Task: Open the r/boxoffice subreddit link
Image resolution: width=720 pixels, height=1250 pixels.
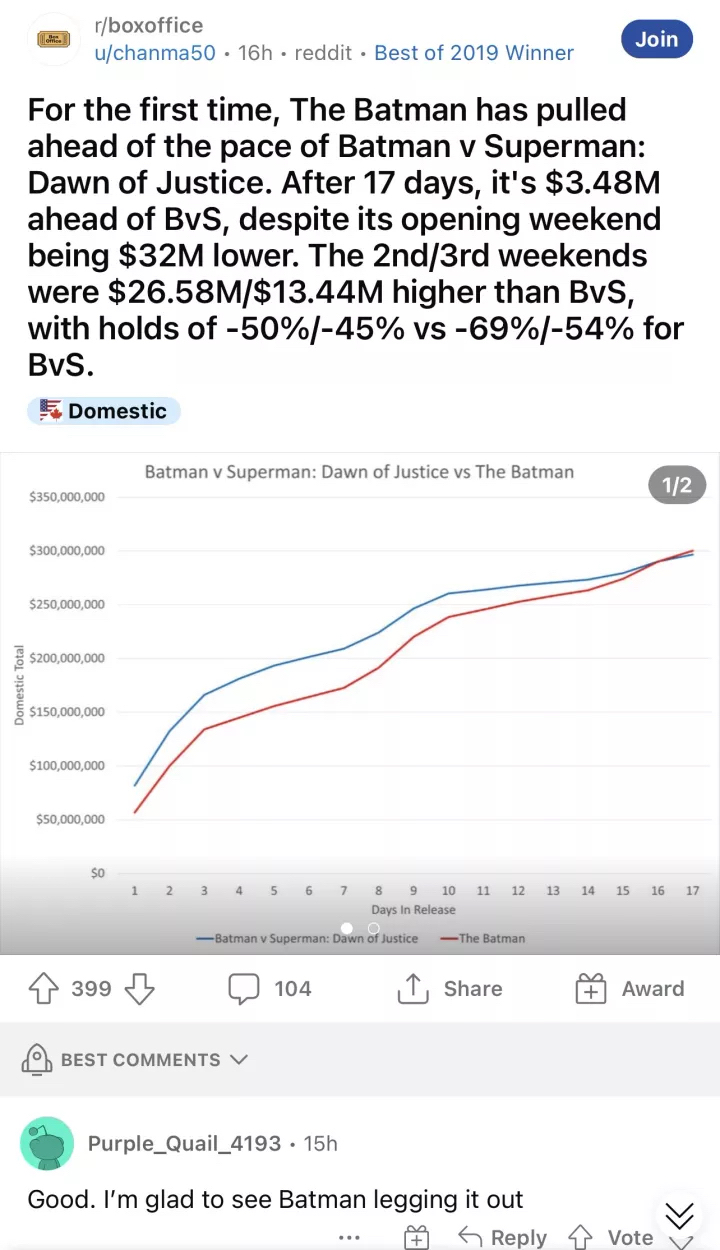Action: pyautogui.click(x=148, y=26)
